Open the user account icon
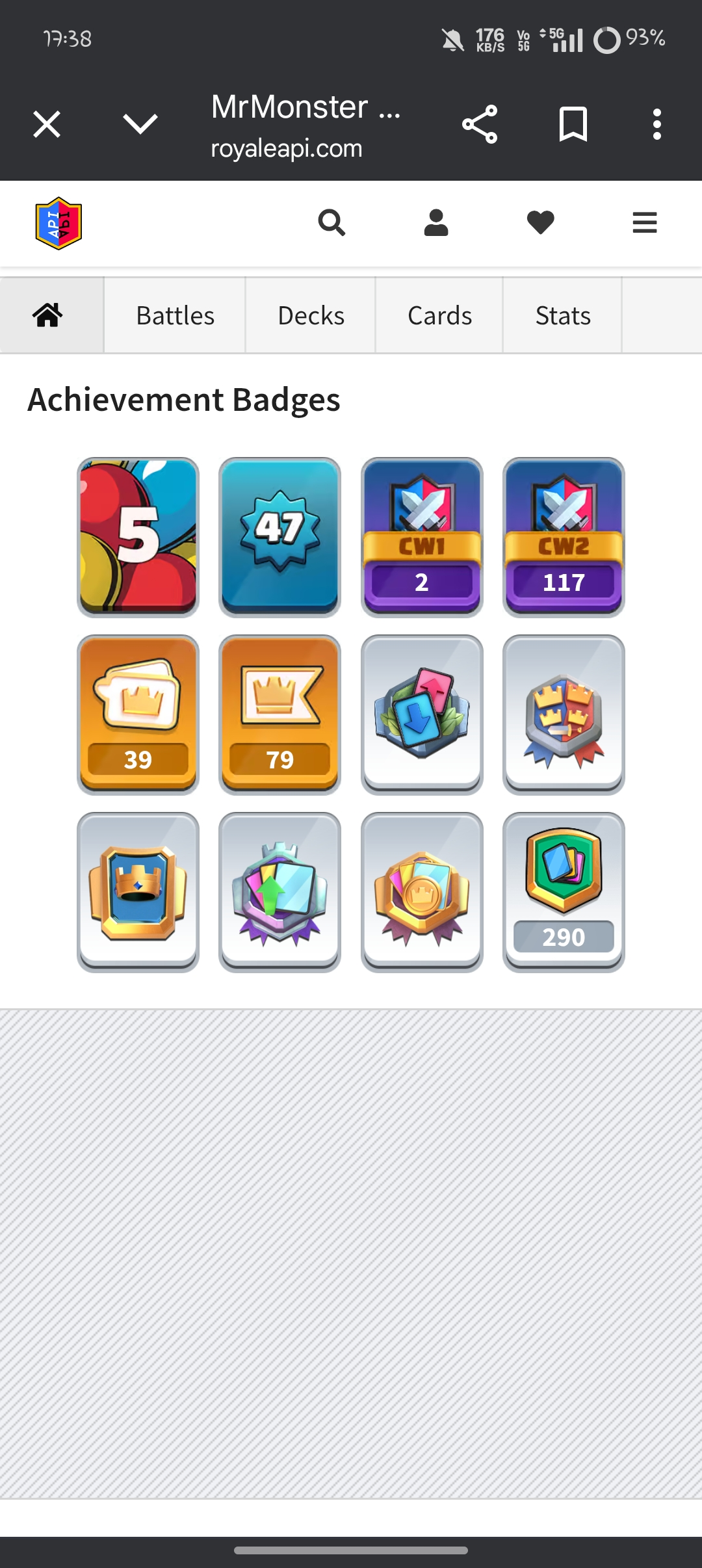Viewport: 702px width, 1568px height. coord(436,223)
